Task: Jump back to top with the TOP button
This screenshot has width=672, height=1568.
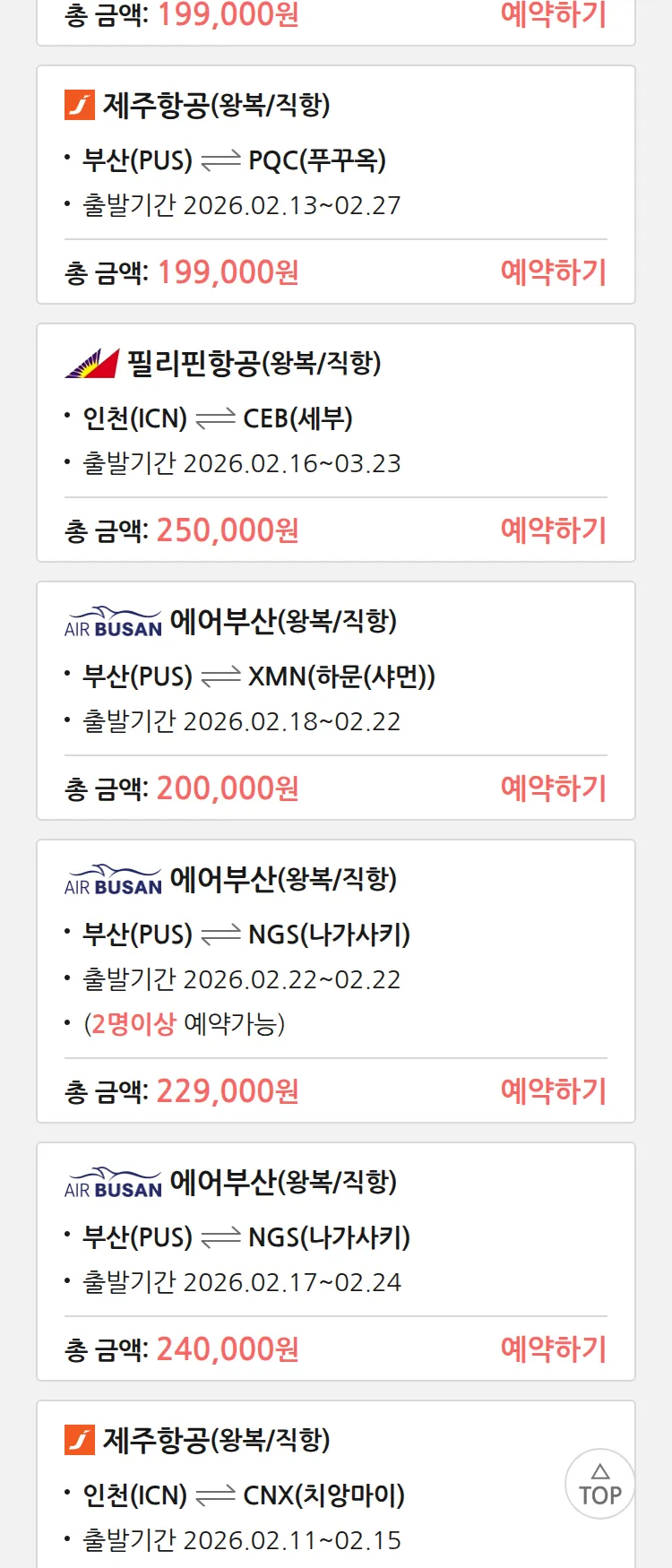Action: click(599, 1484)
